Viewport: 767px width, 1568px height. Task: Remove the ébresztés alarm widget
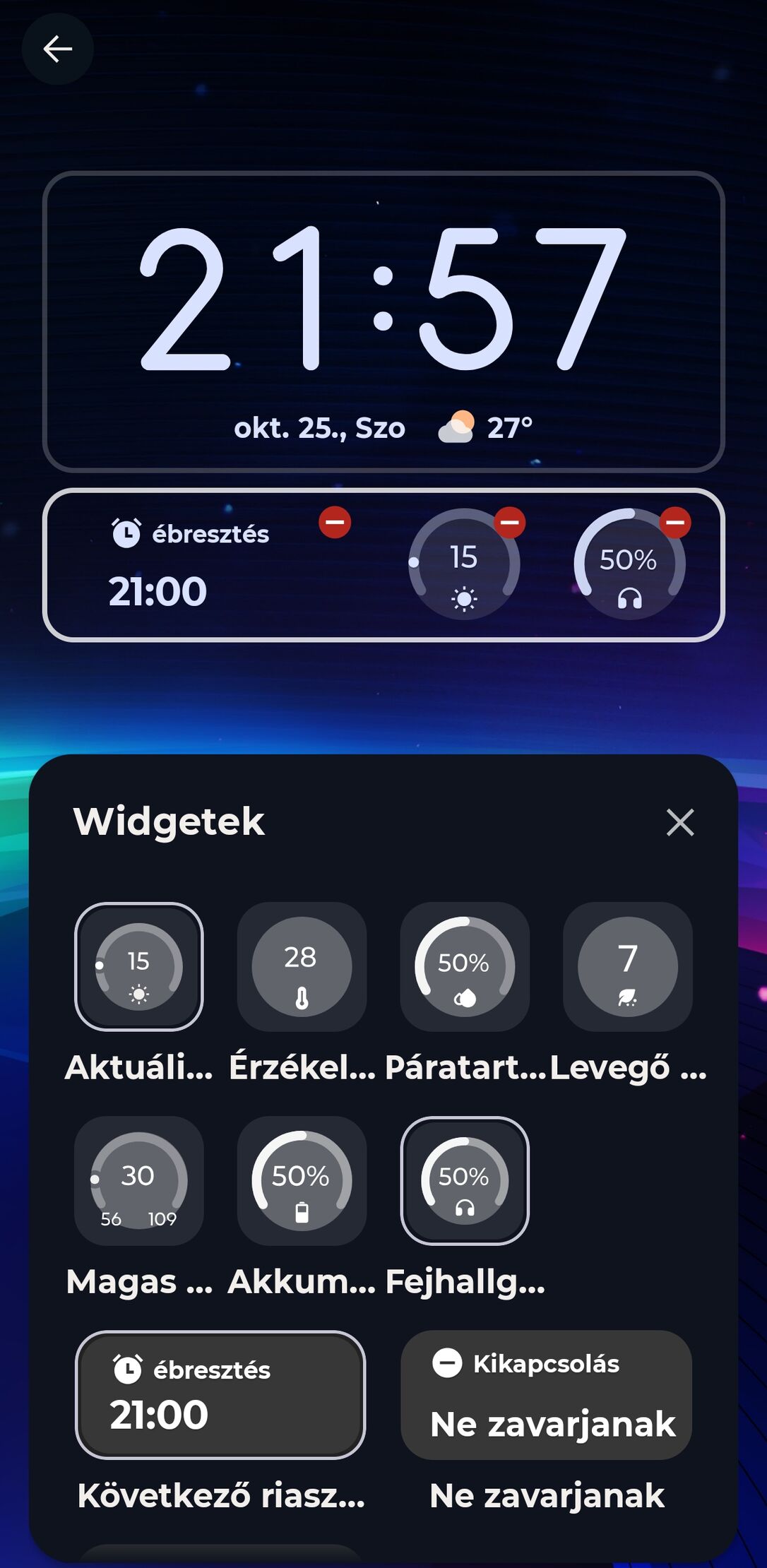click(x=335, y=523)
